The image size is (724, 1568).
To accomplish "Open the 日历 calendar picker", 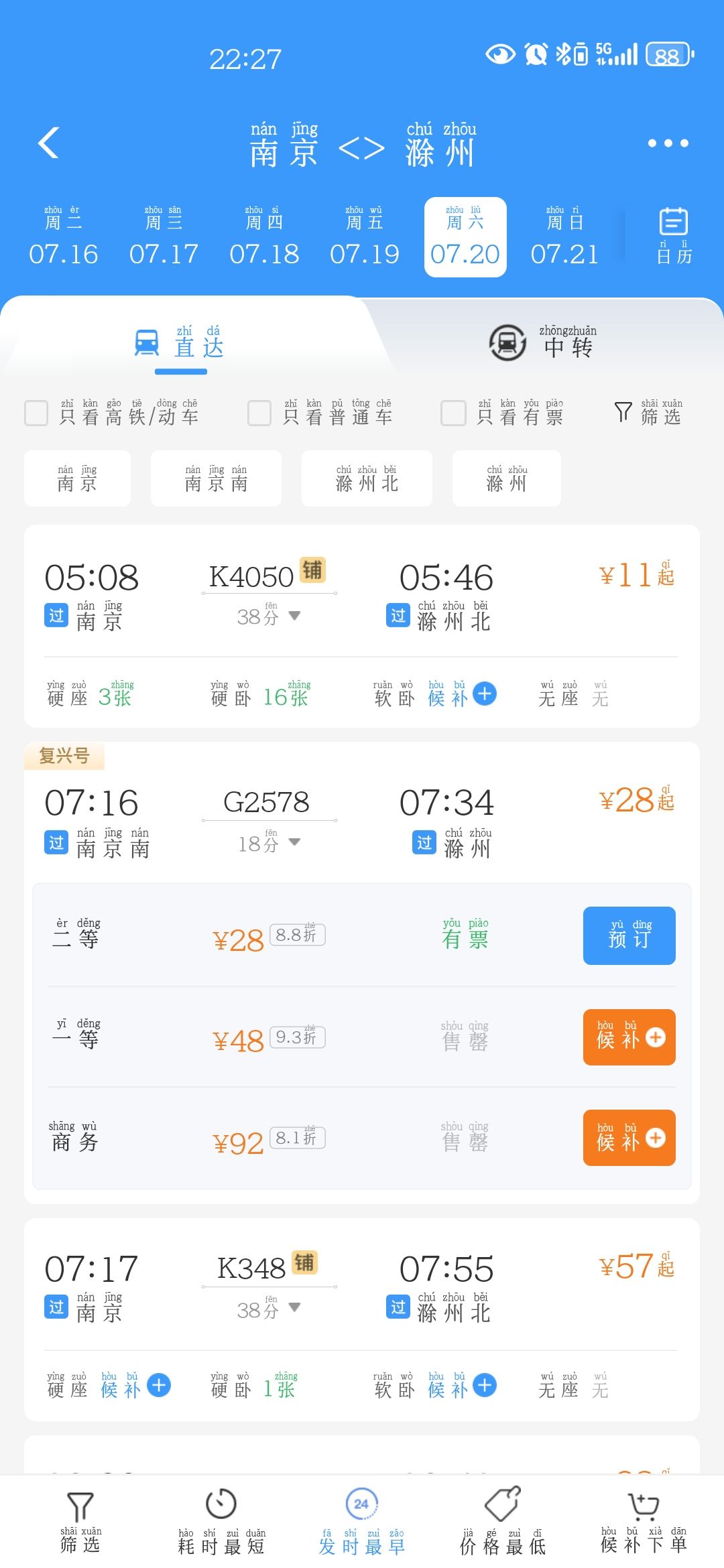I will pos(674,237).
